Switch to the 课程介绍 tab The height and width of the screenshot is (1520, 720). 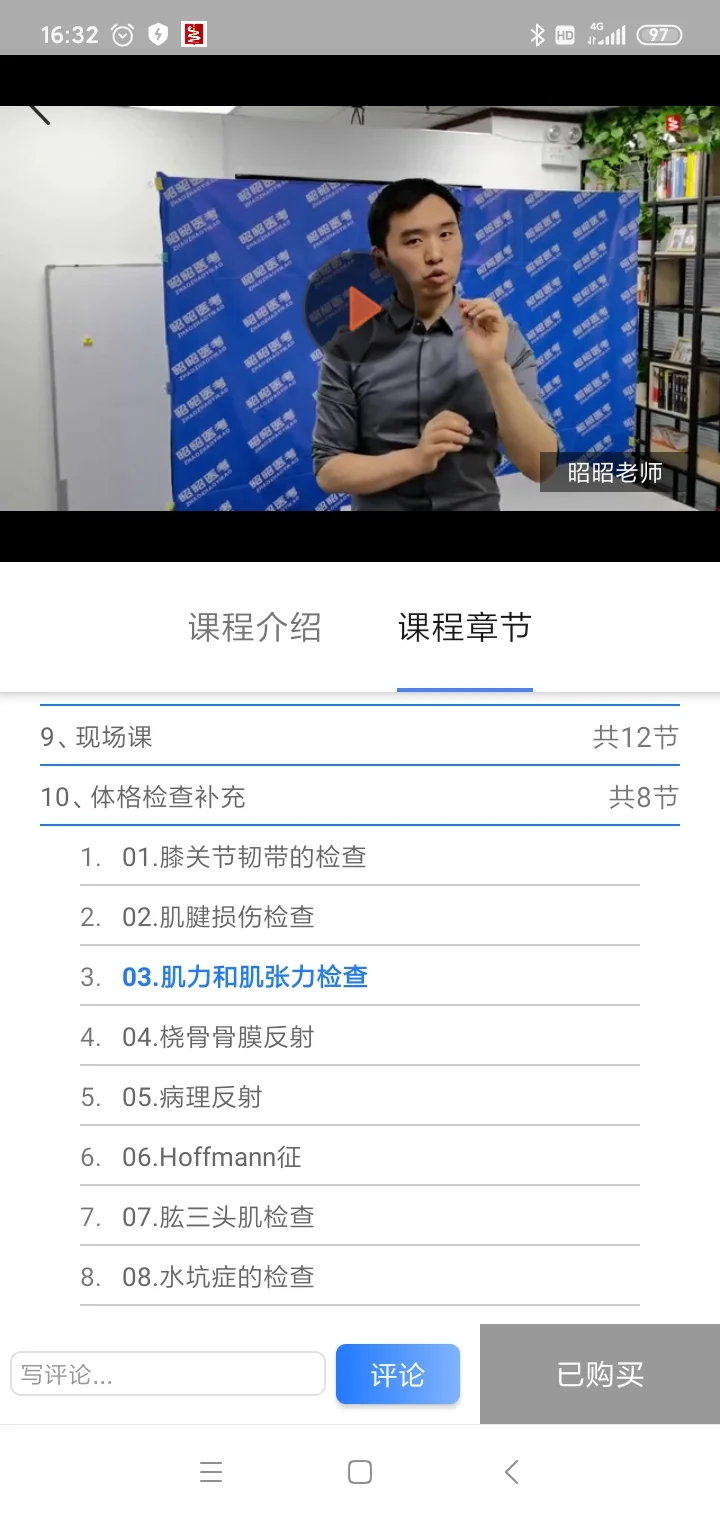click(255, 627)
